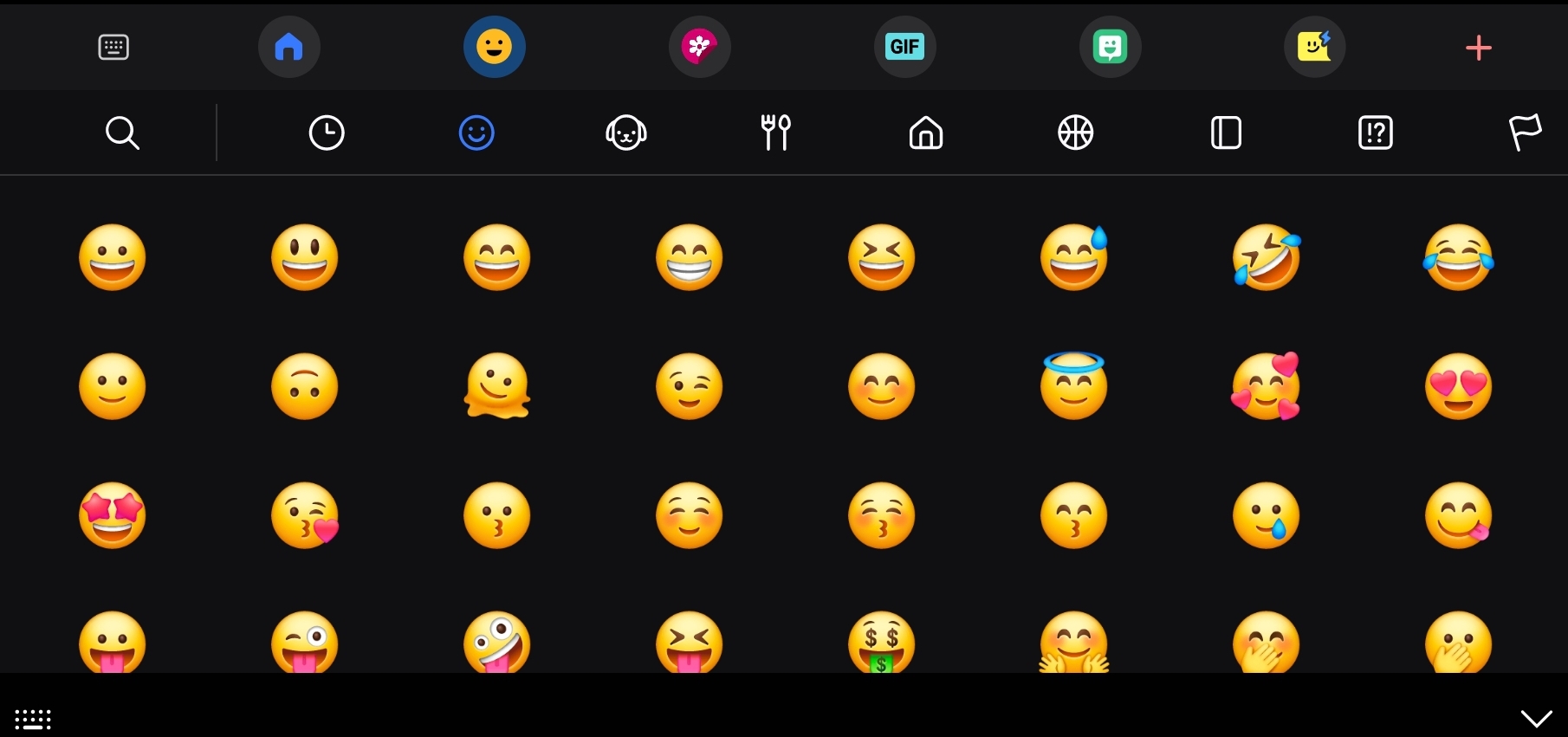This screenshot has height=737, width=1568.
Task: Show recently used emojis
Action: (327, 133)
